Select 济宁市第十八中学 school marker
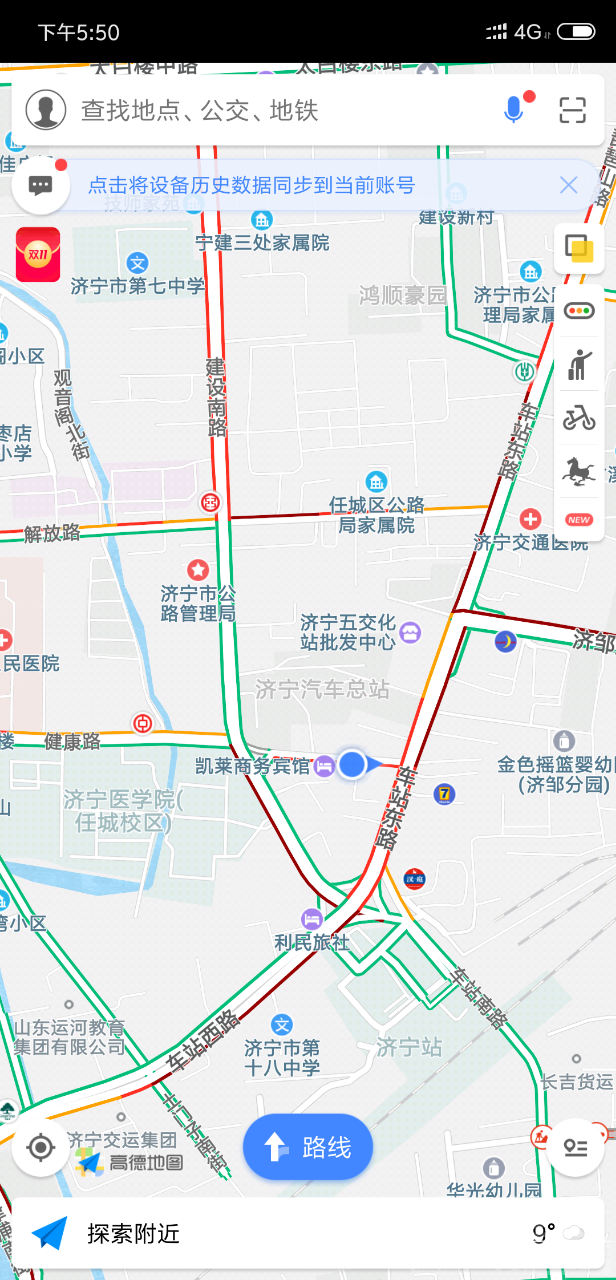616x1280 pixels. [x=282, y=1025]
